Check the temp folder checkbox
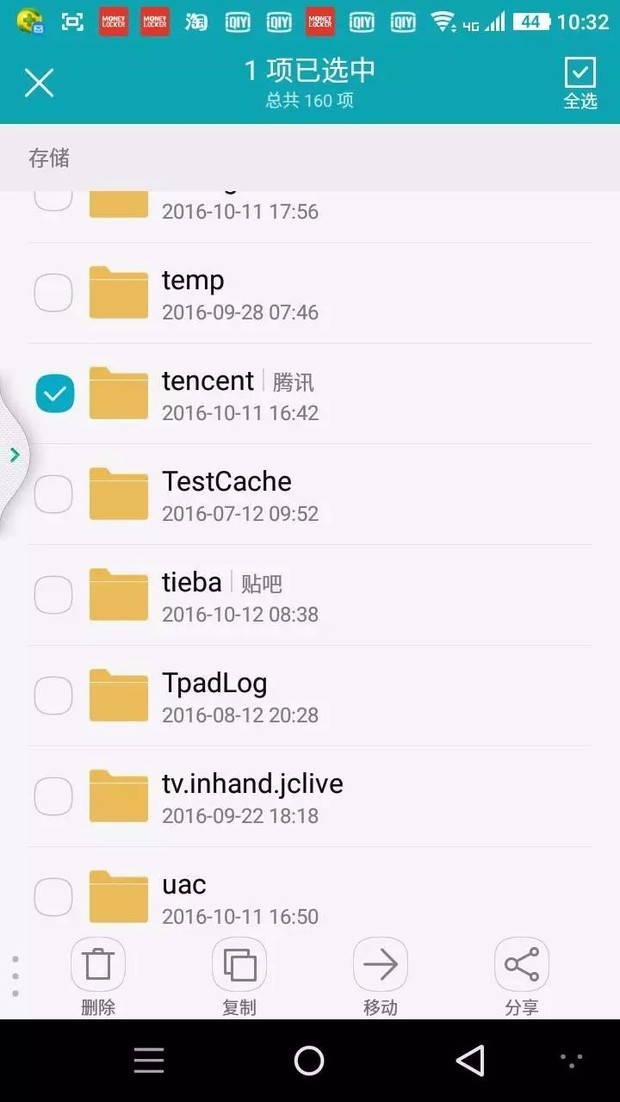This screenshot has width=620, height=1102. click(x=54, y=293)
